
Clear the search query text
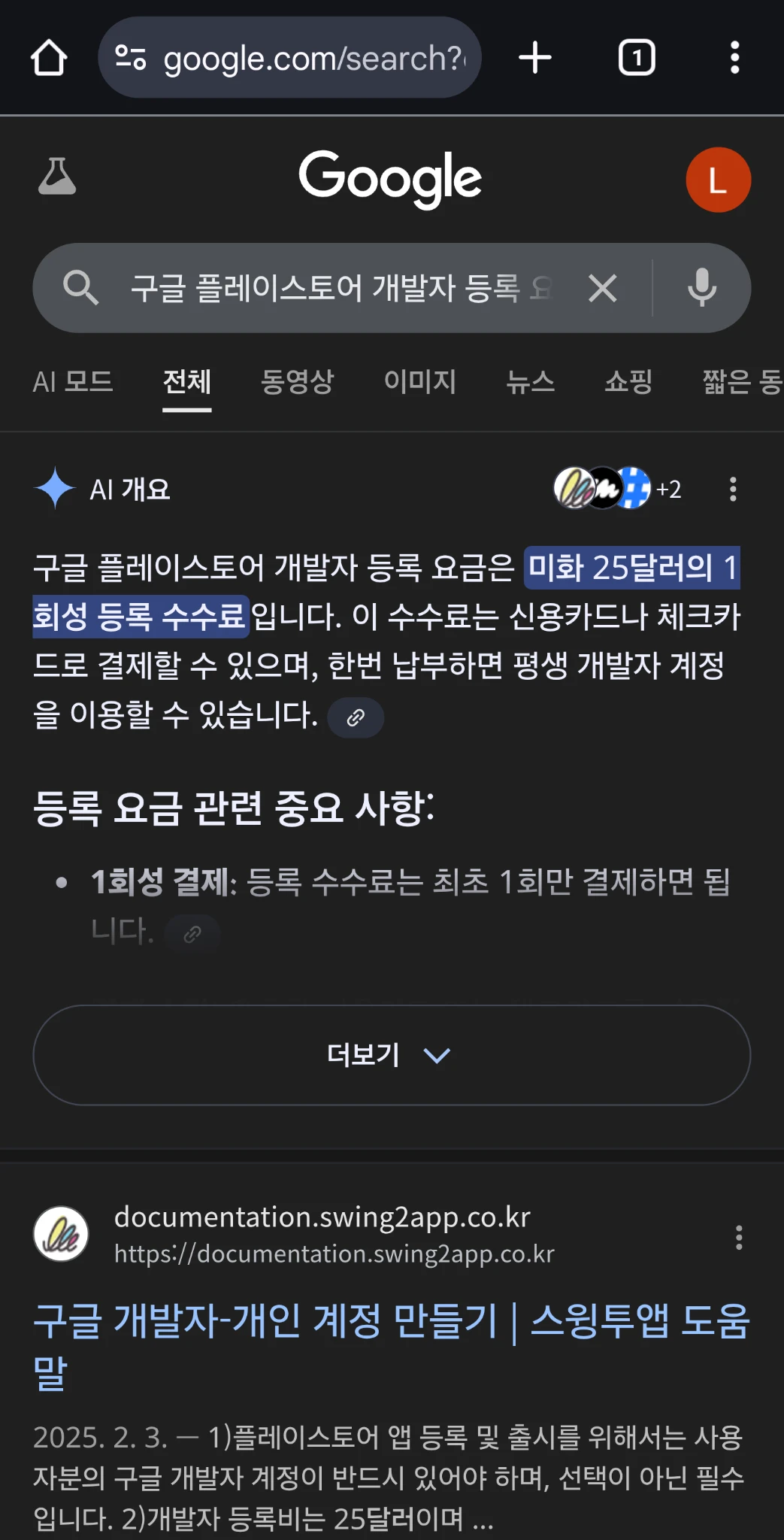pyautogui.click(x=603, y=288)
